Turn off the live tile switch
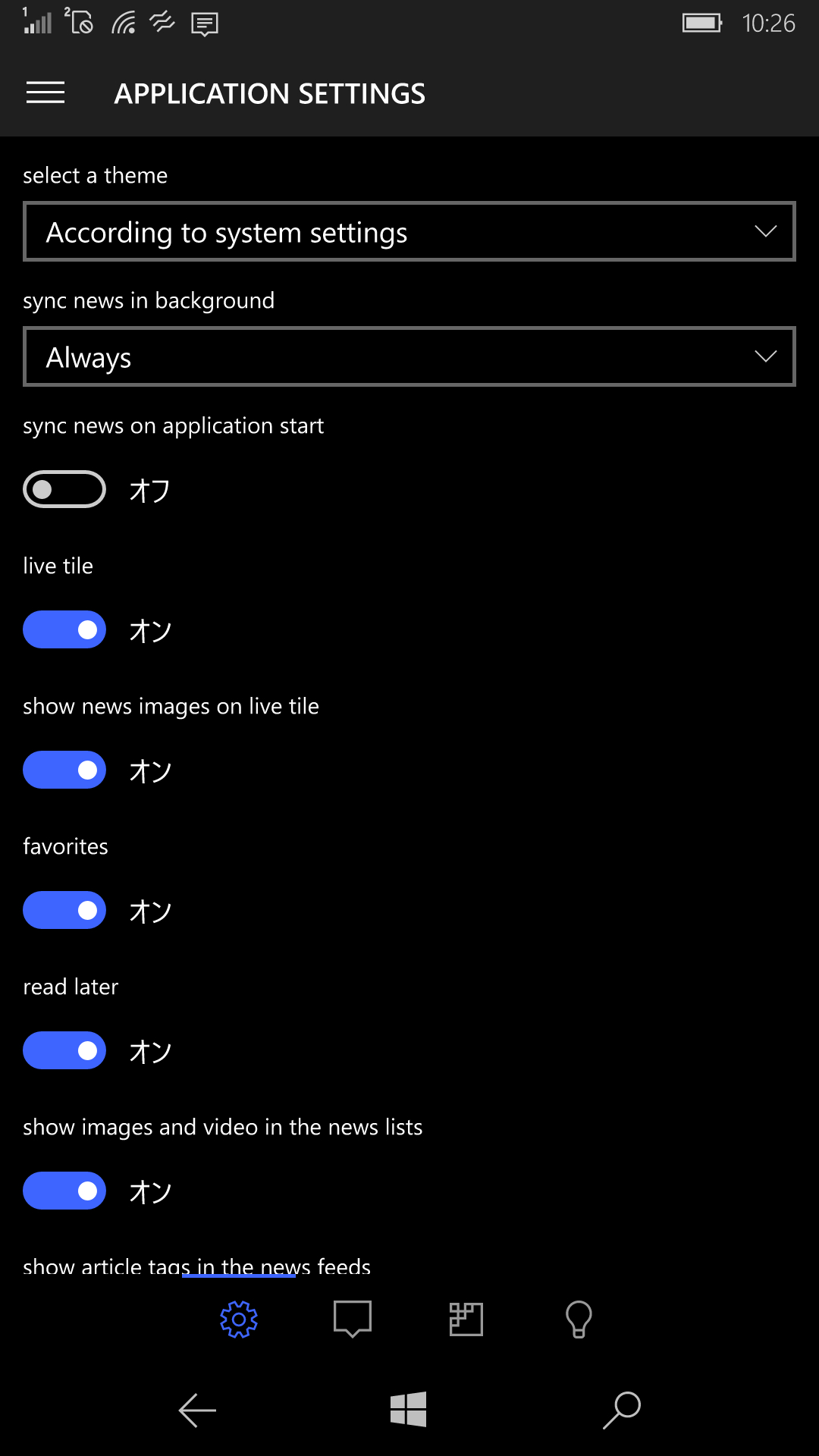The width and height of the screenshot is (819, 1456). point(64,630)
